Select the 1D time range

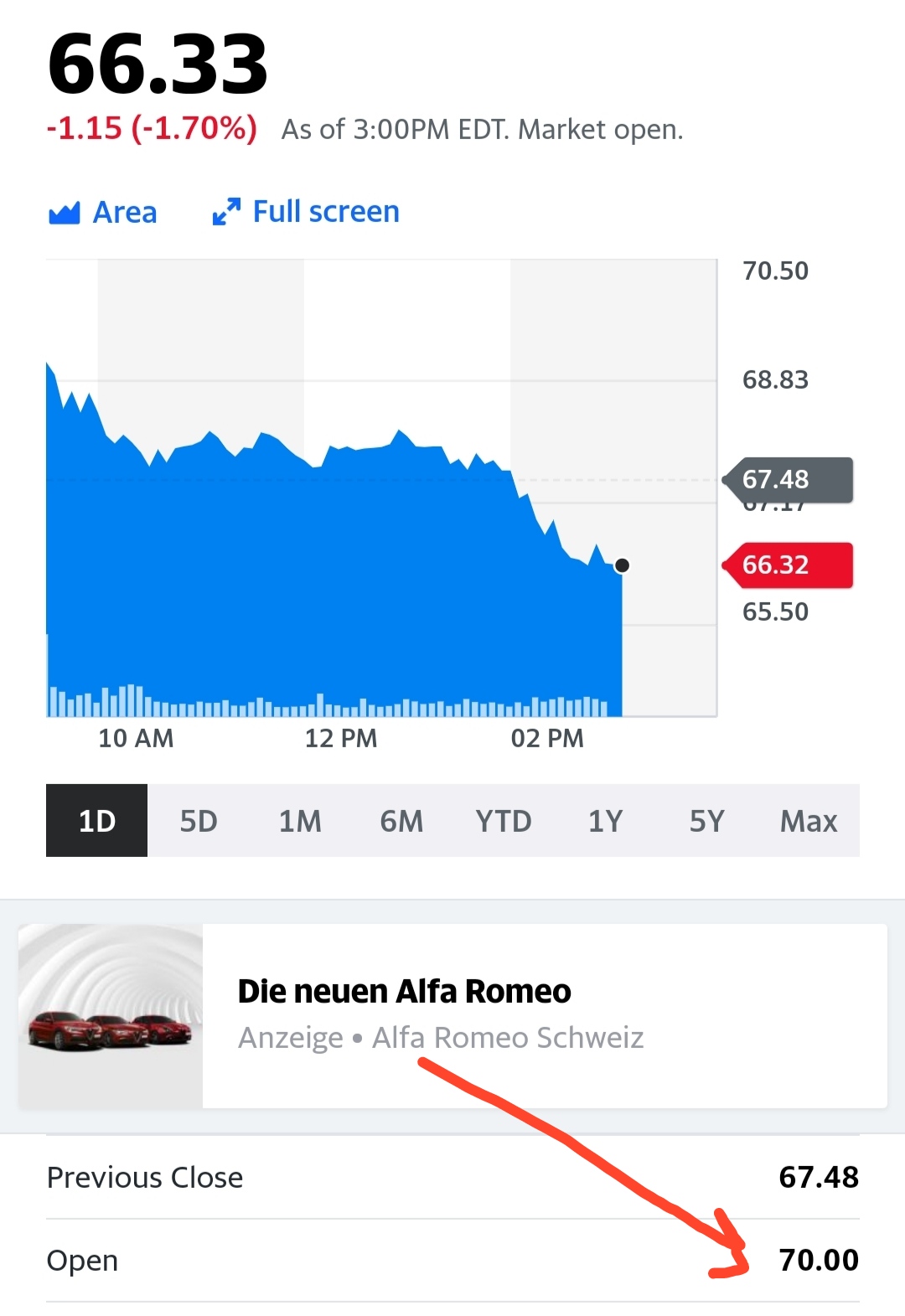(x=96, y=821)
